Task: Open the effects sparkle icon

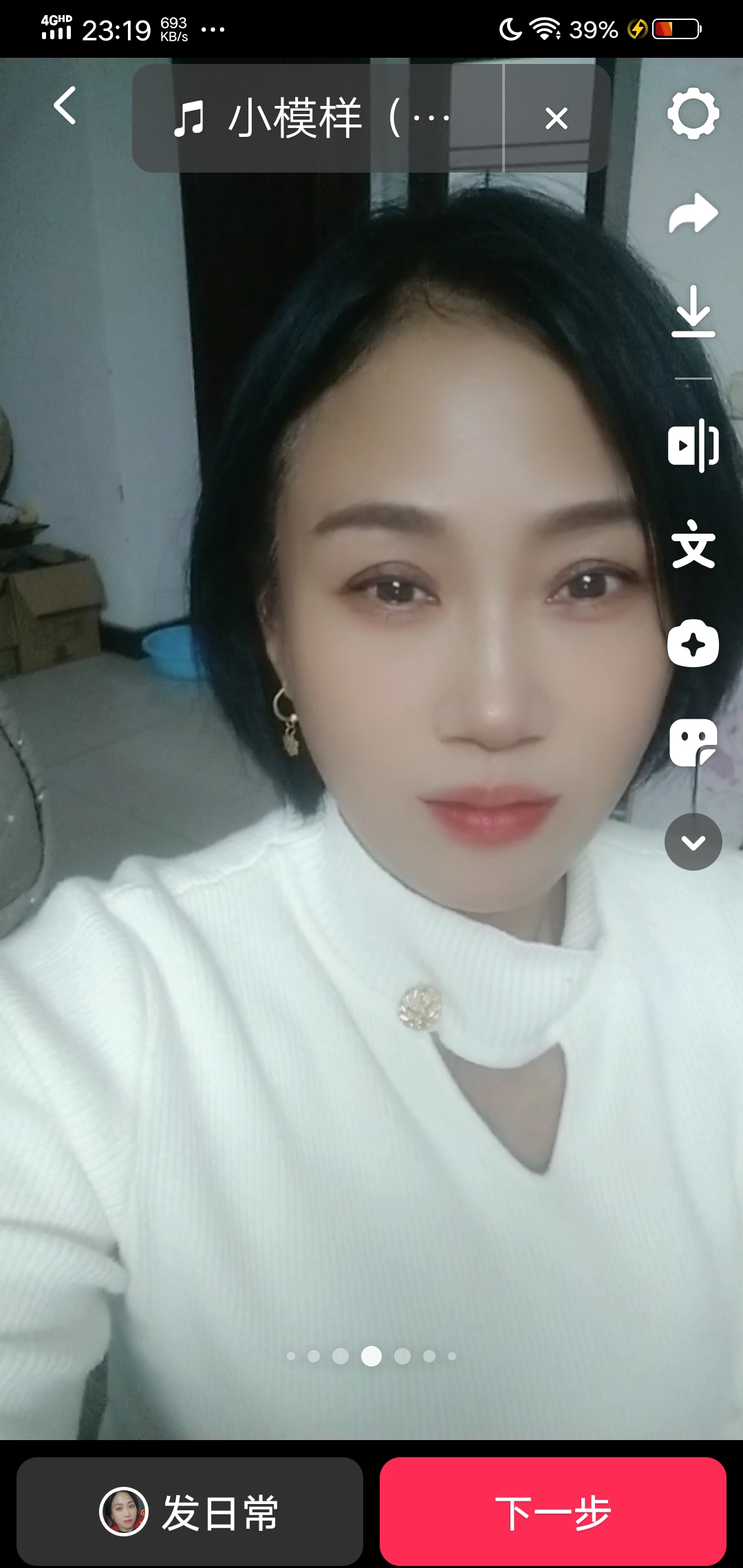Action: click(x=693, y=644)
